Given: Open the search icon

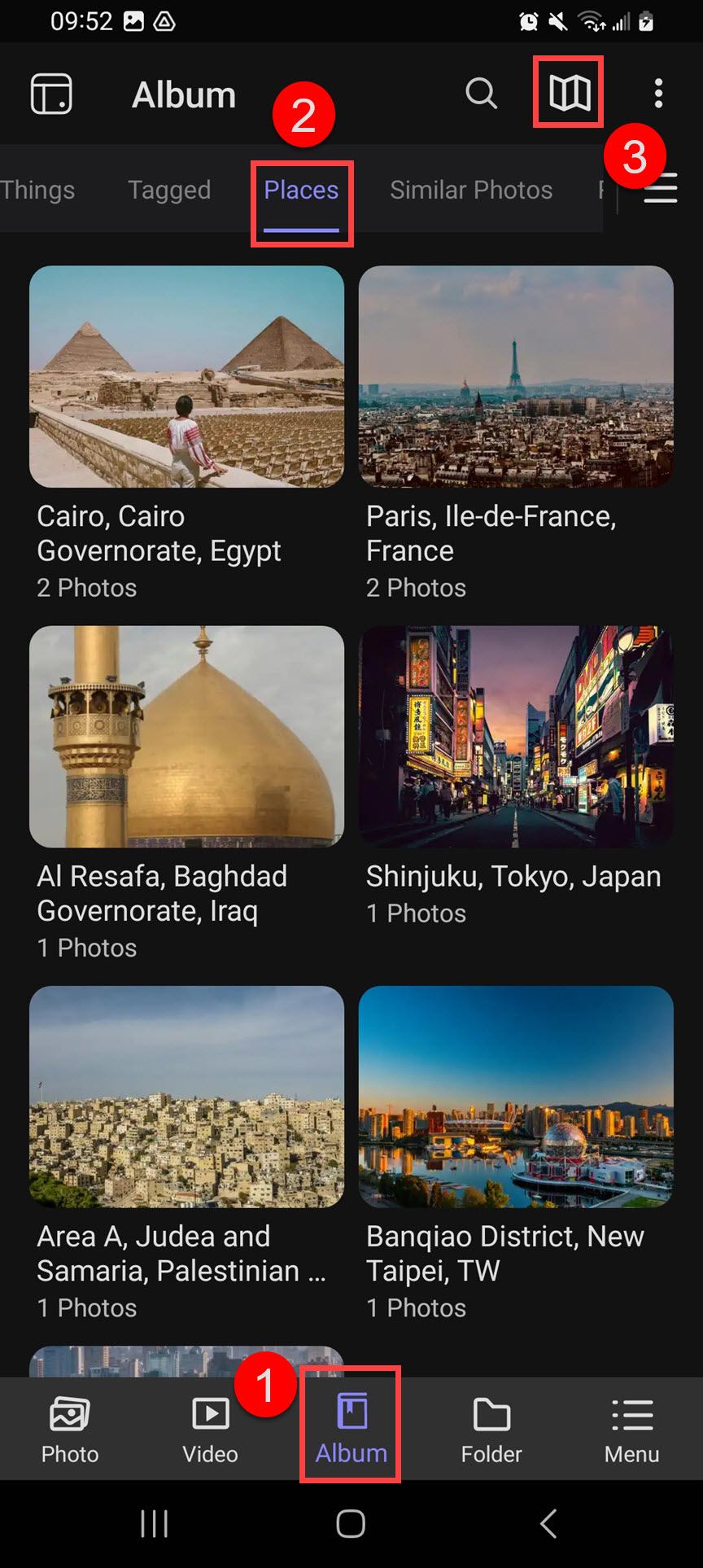Looking at the screenshot, I should tap(481, 94).
